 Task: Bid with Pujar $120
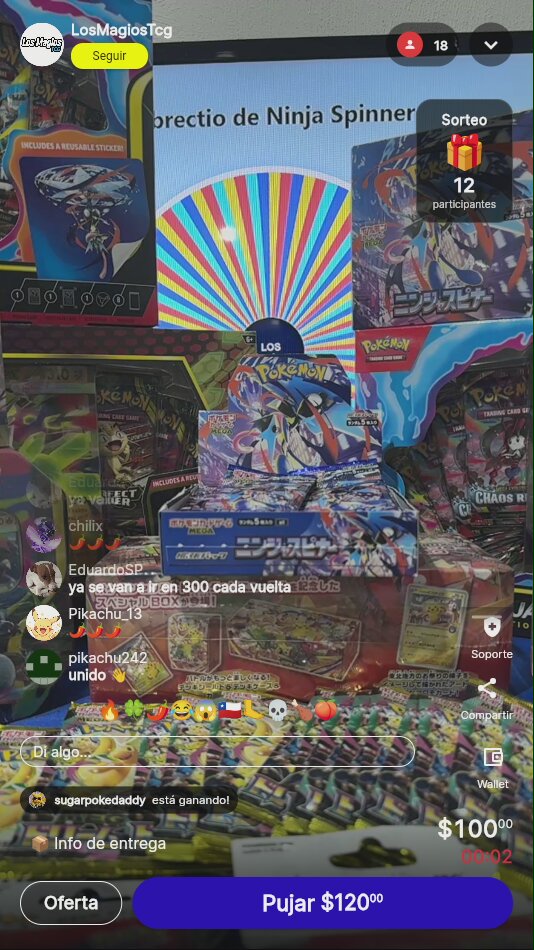[322, 903]
